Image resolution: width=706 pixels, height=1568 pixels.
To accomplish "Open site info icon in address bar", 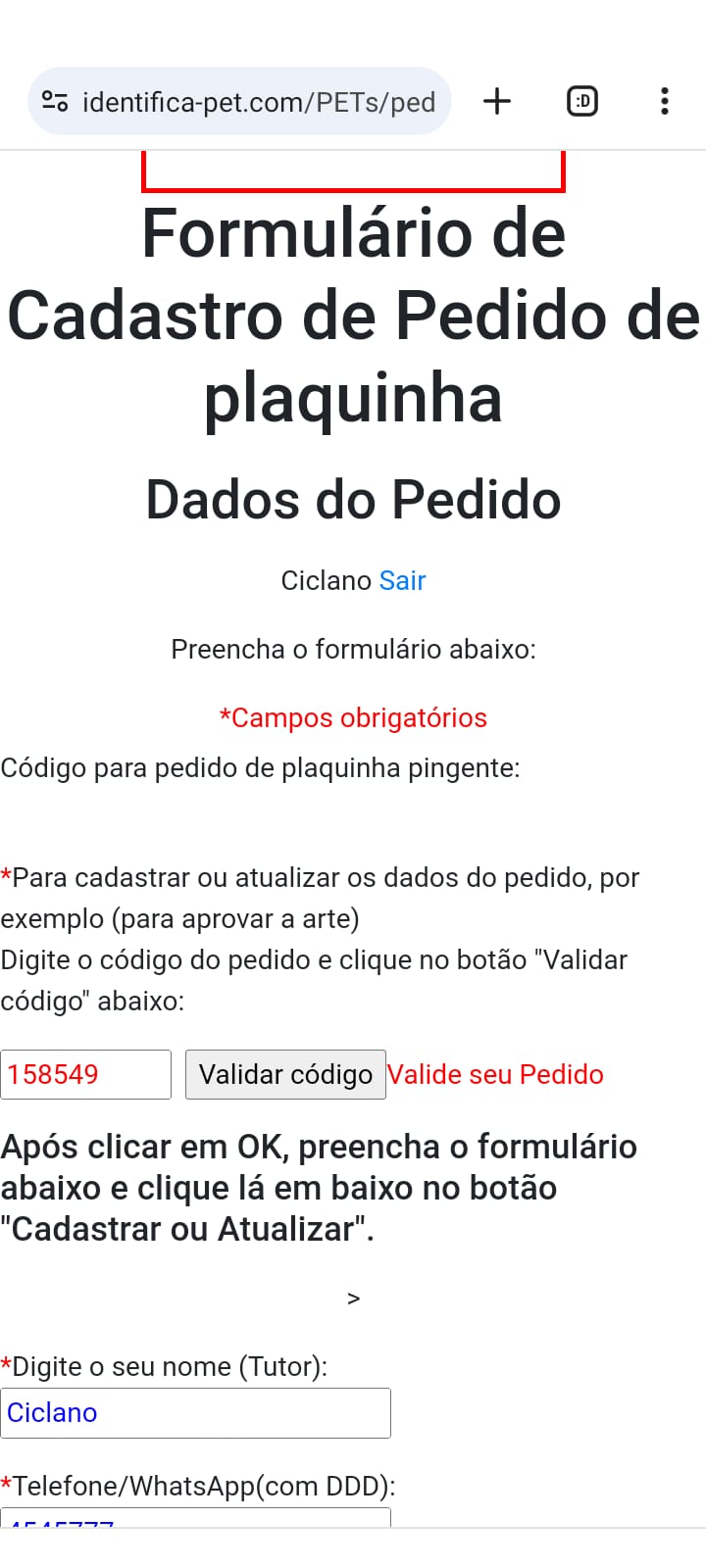I will [55, 101].
